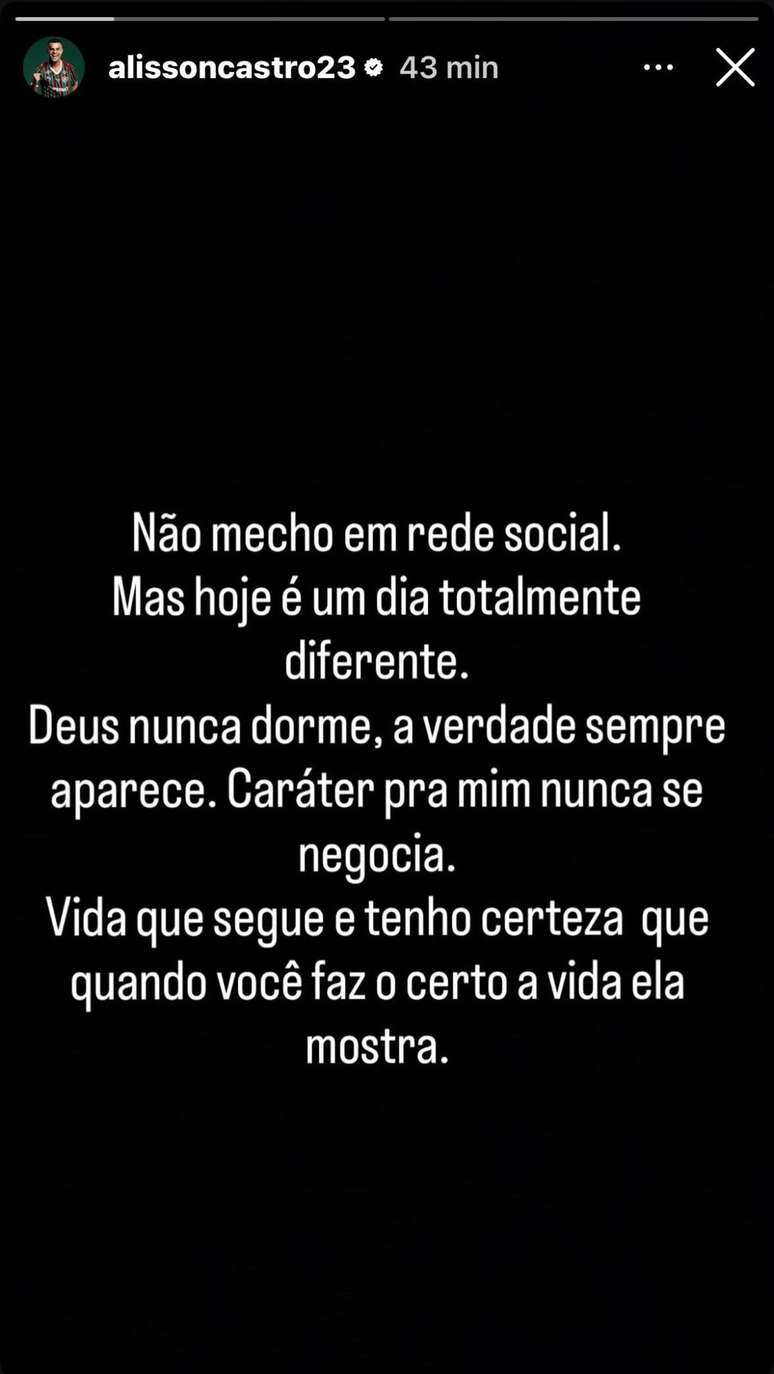The image size is (774, 1374).
Task: Open the three-dot options menu
Action: (x=658, y=68)
